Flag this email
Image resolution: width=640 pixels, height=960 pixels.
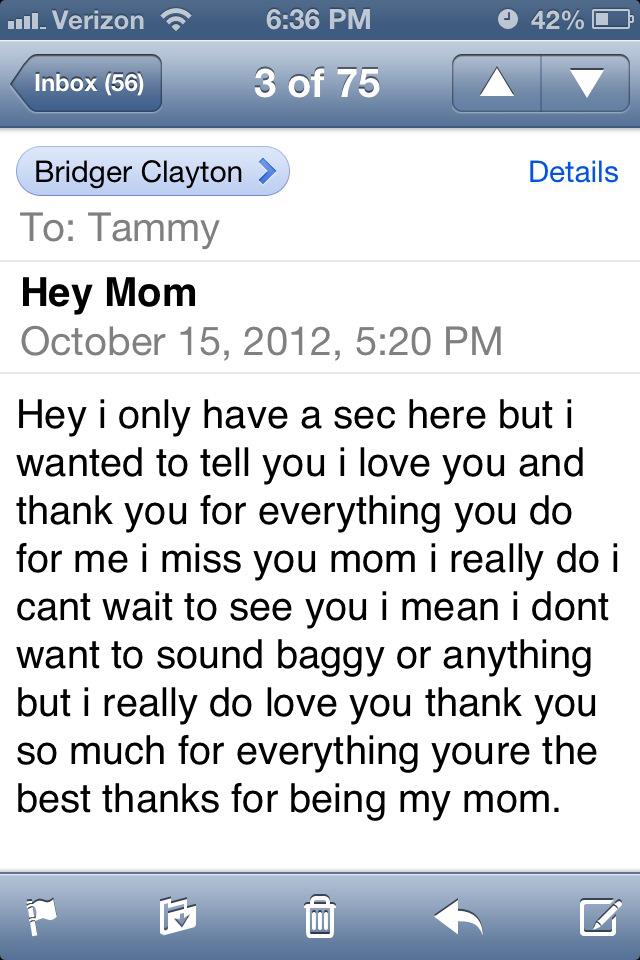point(42,915)
